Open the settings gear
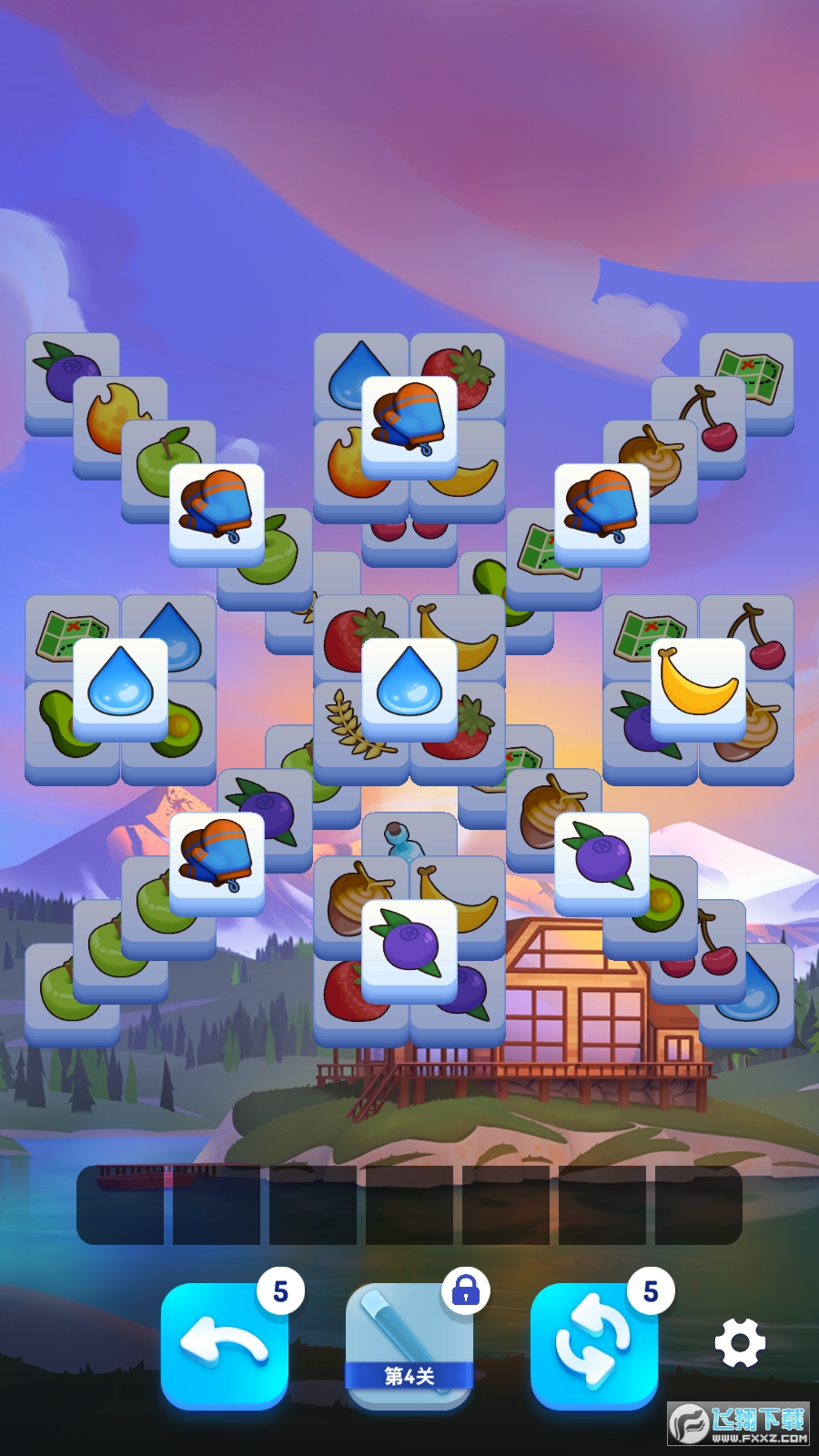The height and width of the screenshot is (1456, 819). [739, 1343]
